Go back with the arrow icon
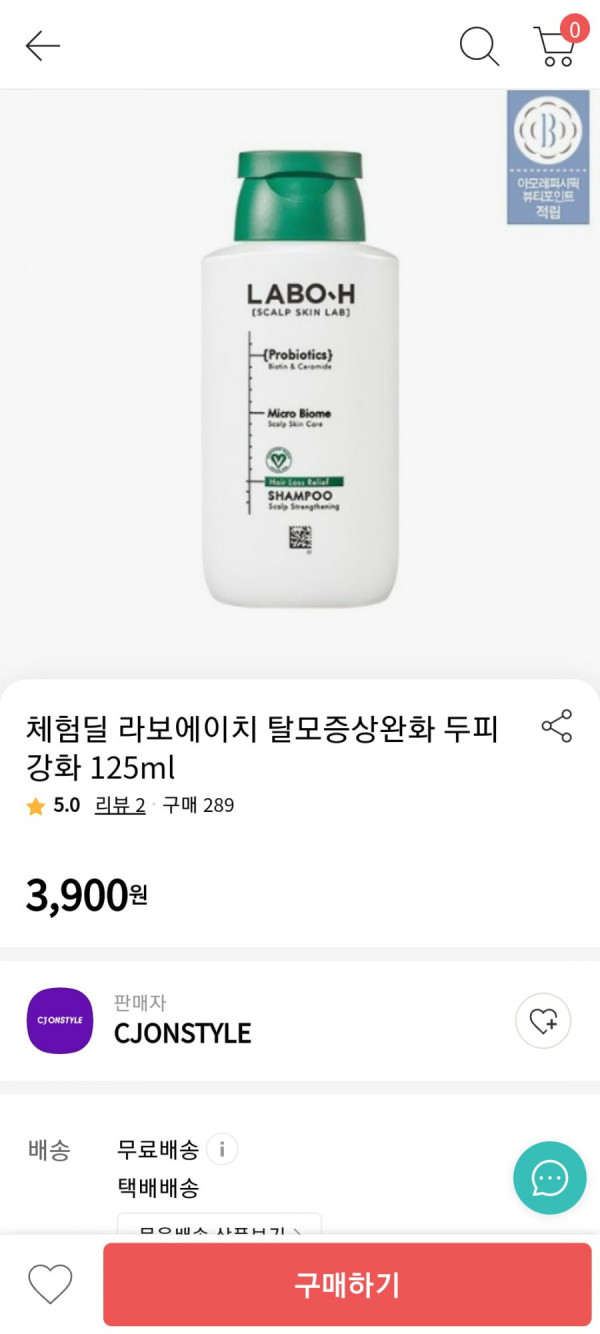Screen dimensions: 600x1334 coord(43,46)
